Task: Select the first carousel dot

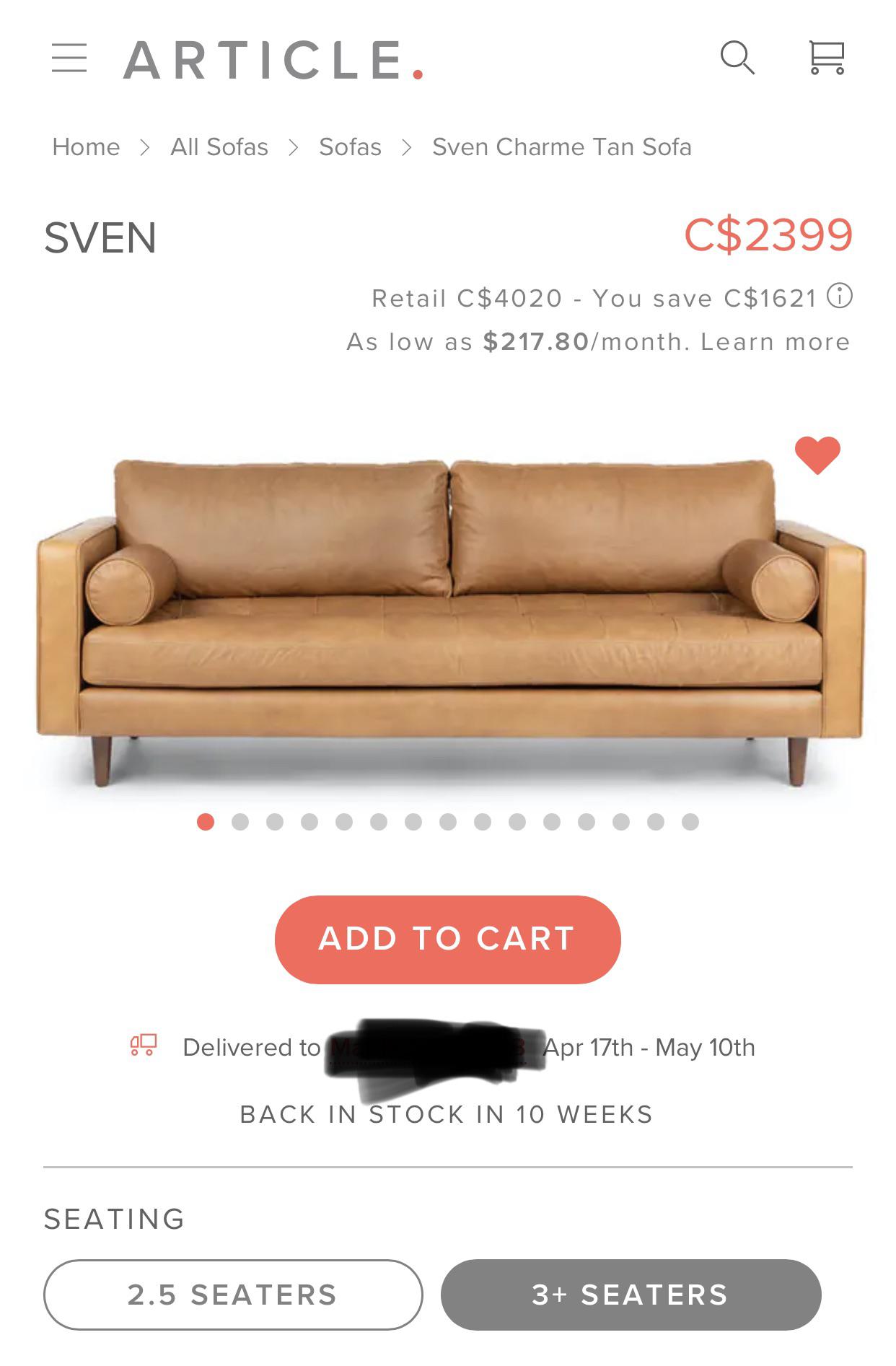Action: (x=206, y=822)
